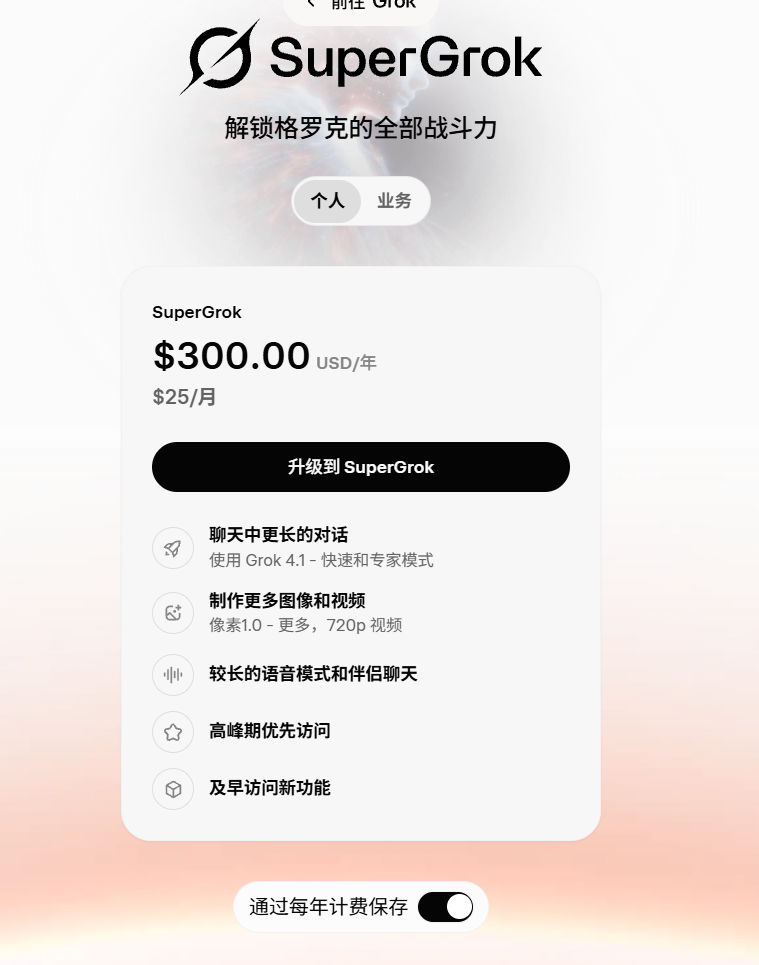The width and height of the screenshot is (759, 965).
Task: Switch to the 业务 tab
Action: coord(394,201)
